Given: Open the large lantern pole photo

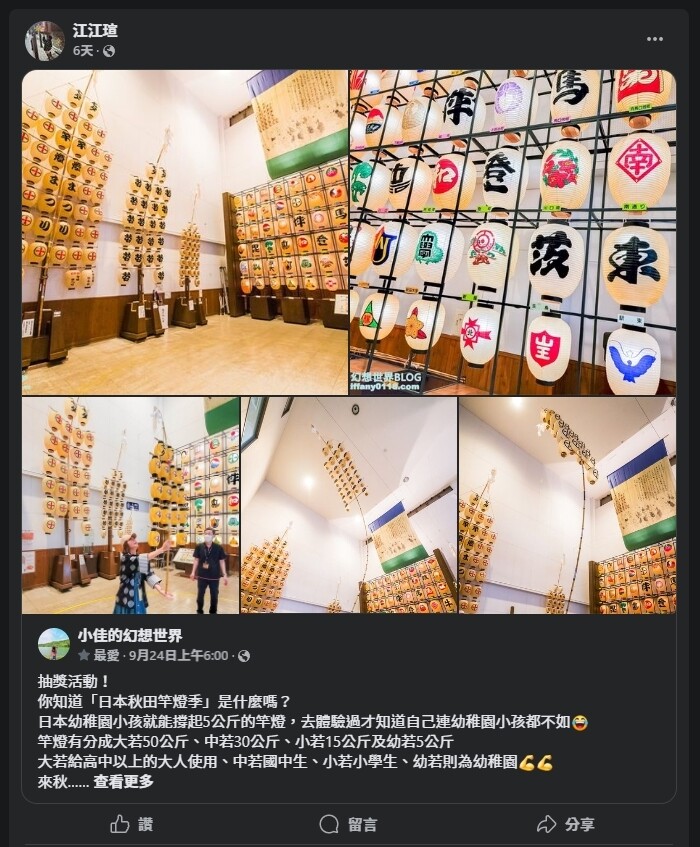Looking at the screenshot, I should tap(185, 232).
